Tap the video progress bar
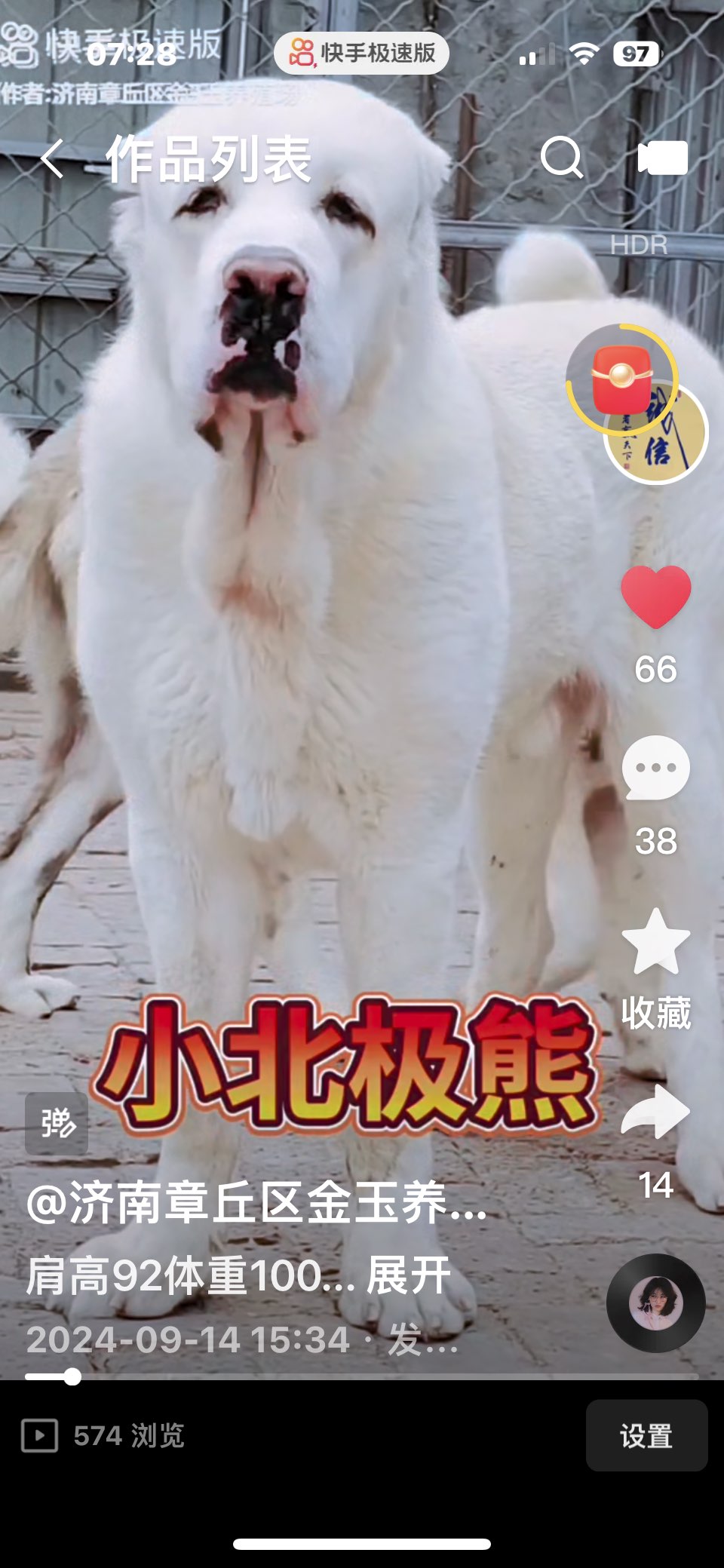Image resolution: width=724 pixels, height=1568 pixels. click(362, 1376)
